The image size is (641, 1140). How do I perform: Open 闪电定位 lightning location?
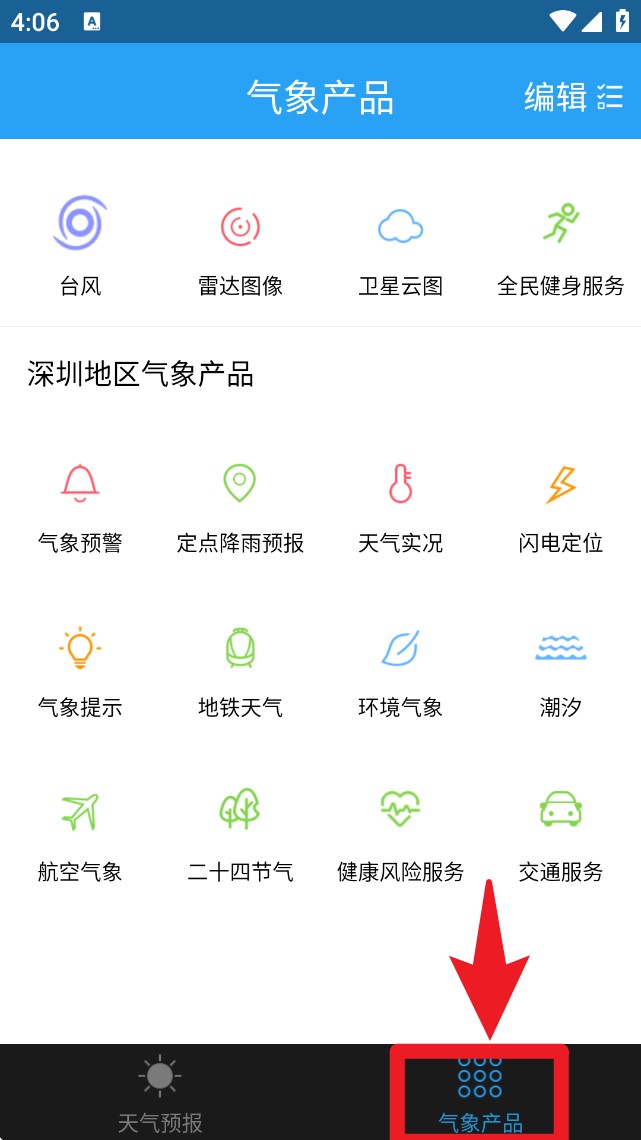pos(560,505)
